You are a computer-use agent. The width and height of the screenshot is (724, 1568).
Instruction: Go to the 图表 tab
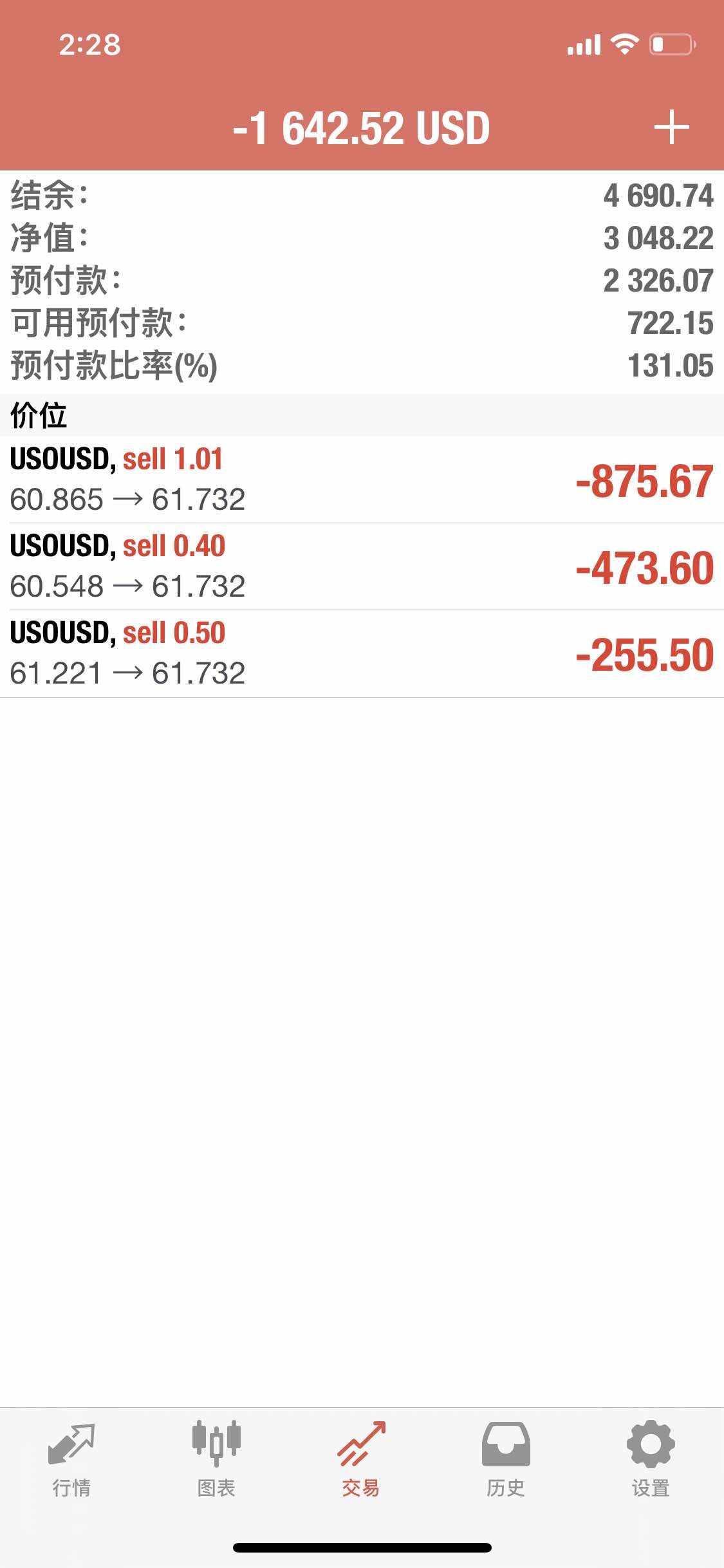tap(216, 1459)
